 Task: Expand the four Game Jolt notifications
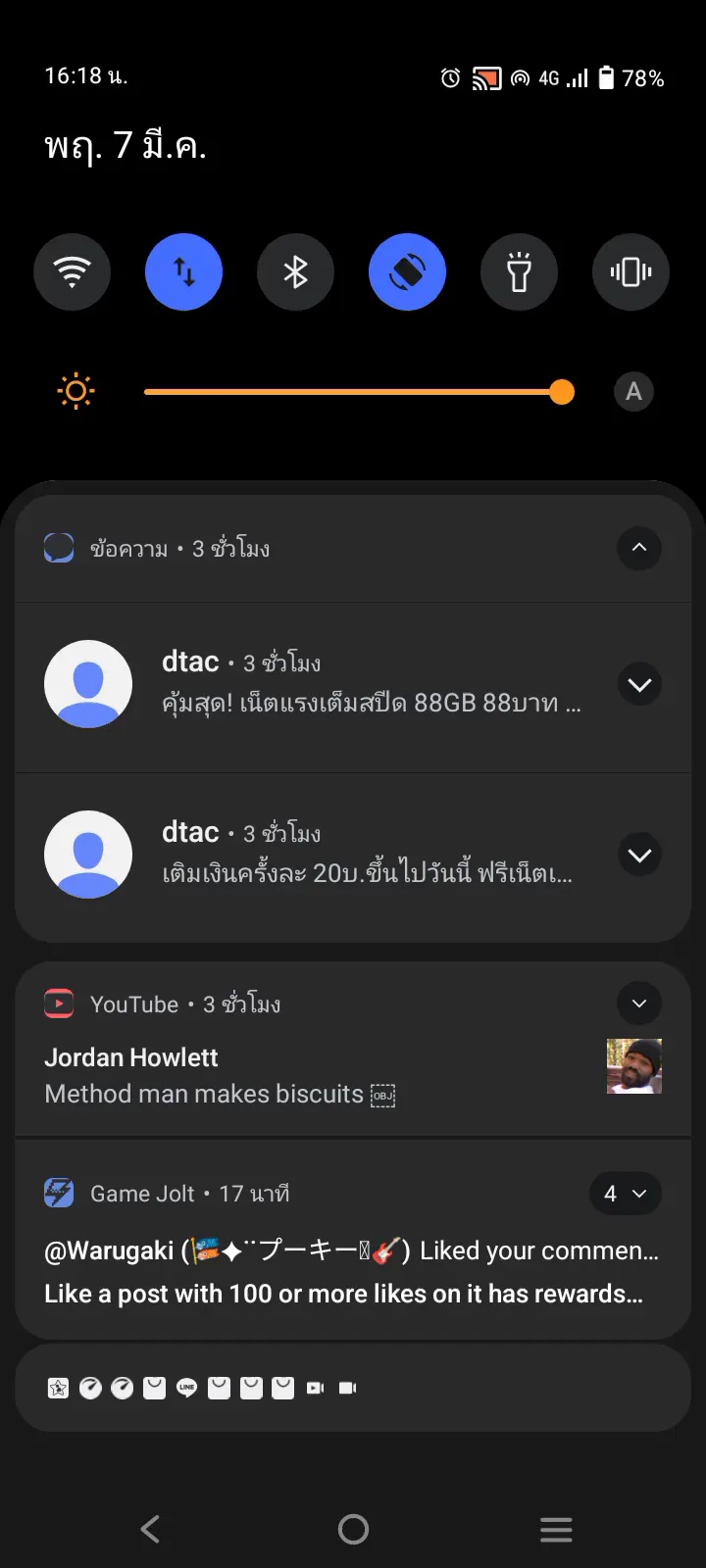coord(626,1194)
